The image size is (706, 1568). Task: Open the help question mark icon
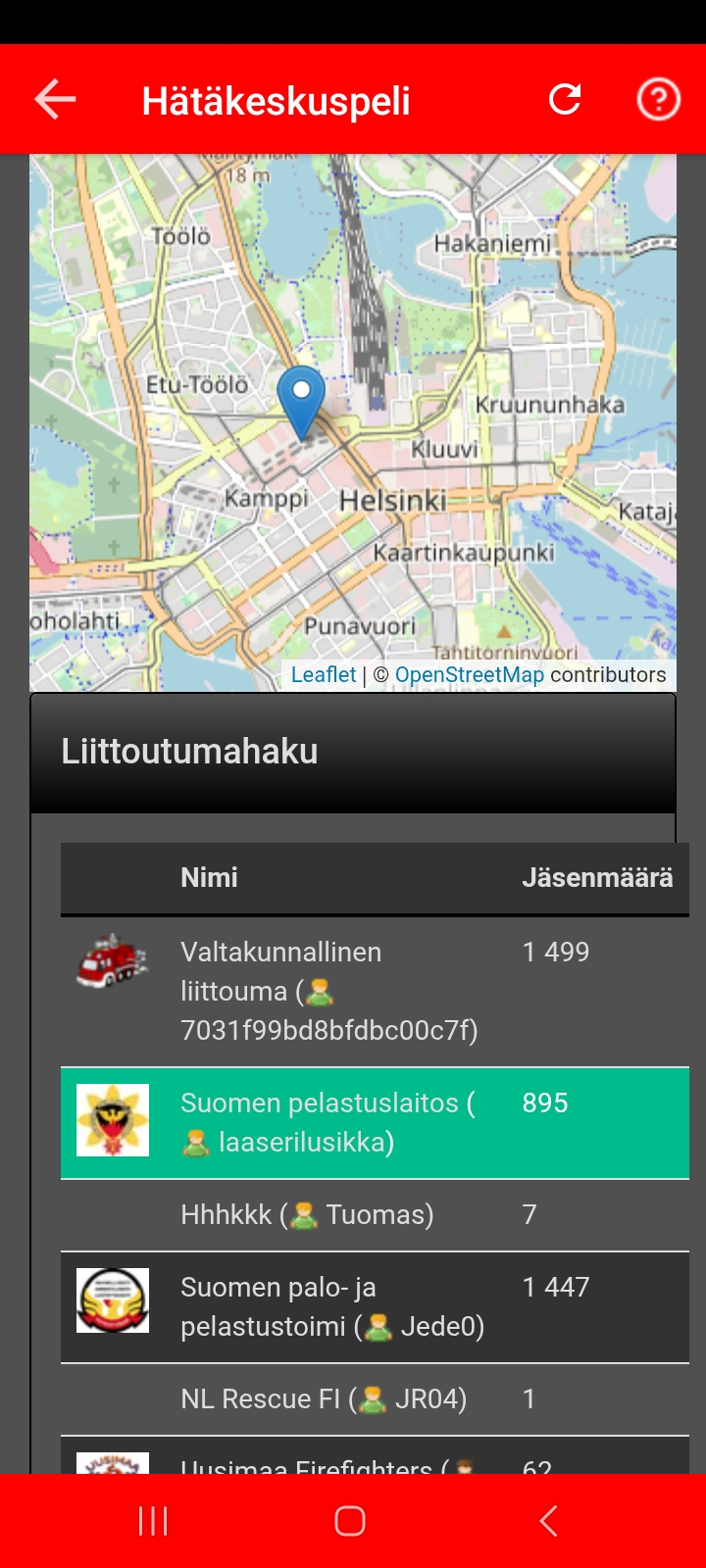[x=658, y=99]
